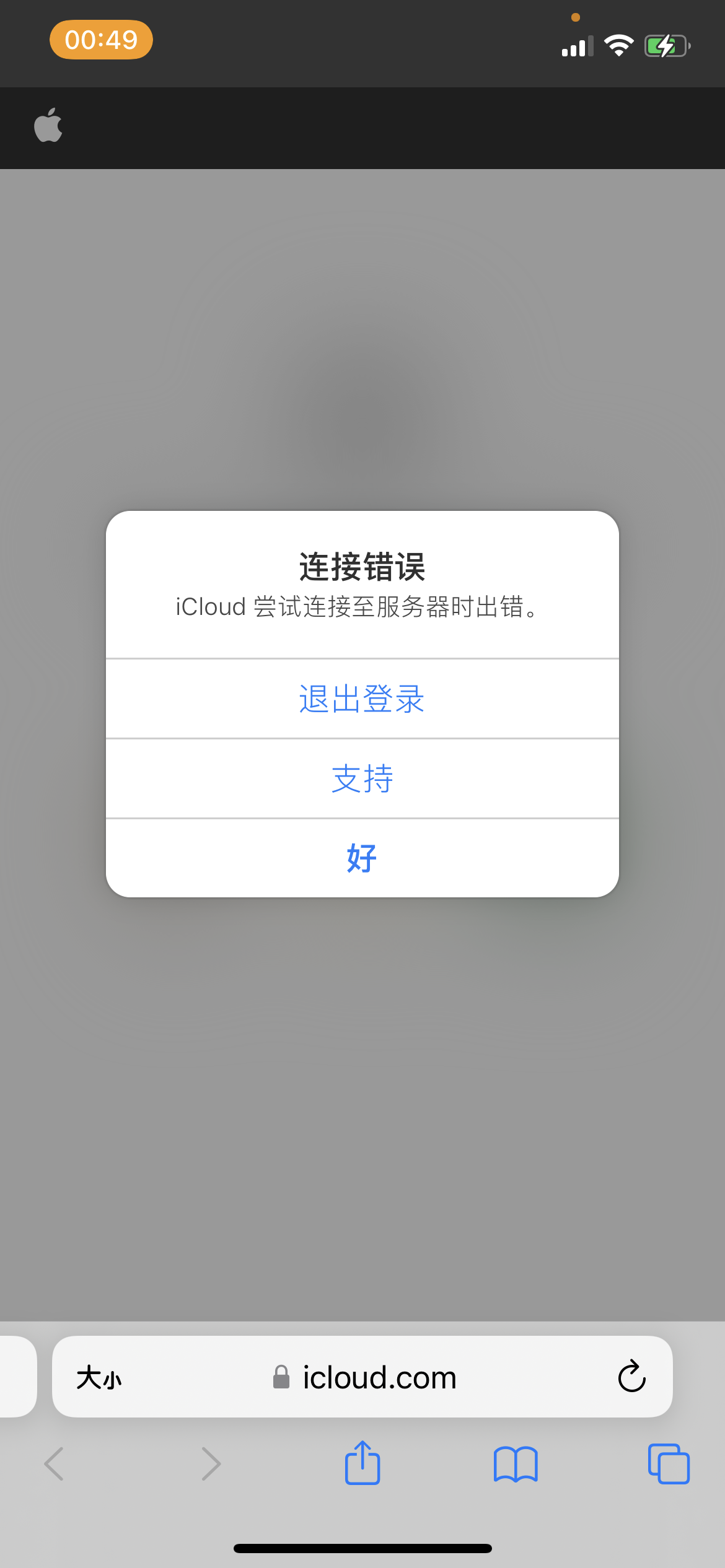Tap 退出登录 to sign out
This screenshot has width=725, height=1568.
[362, 699]
